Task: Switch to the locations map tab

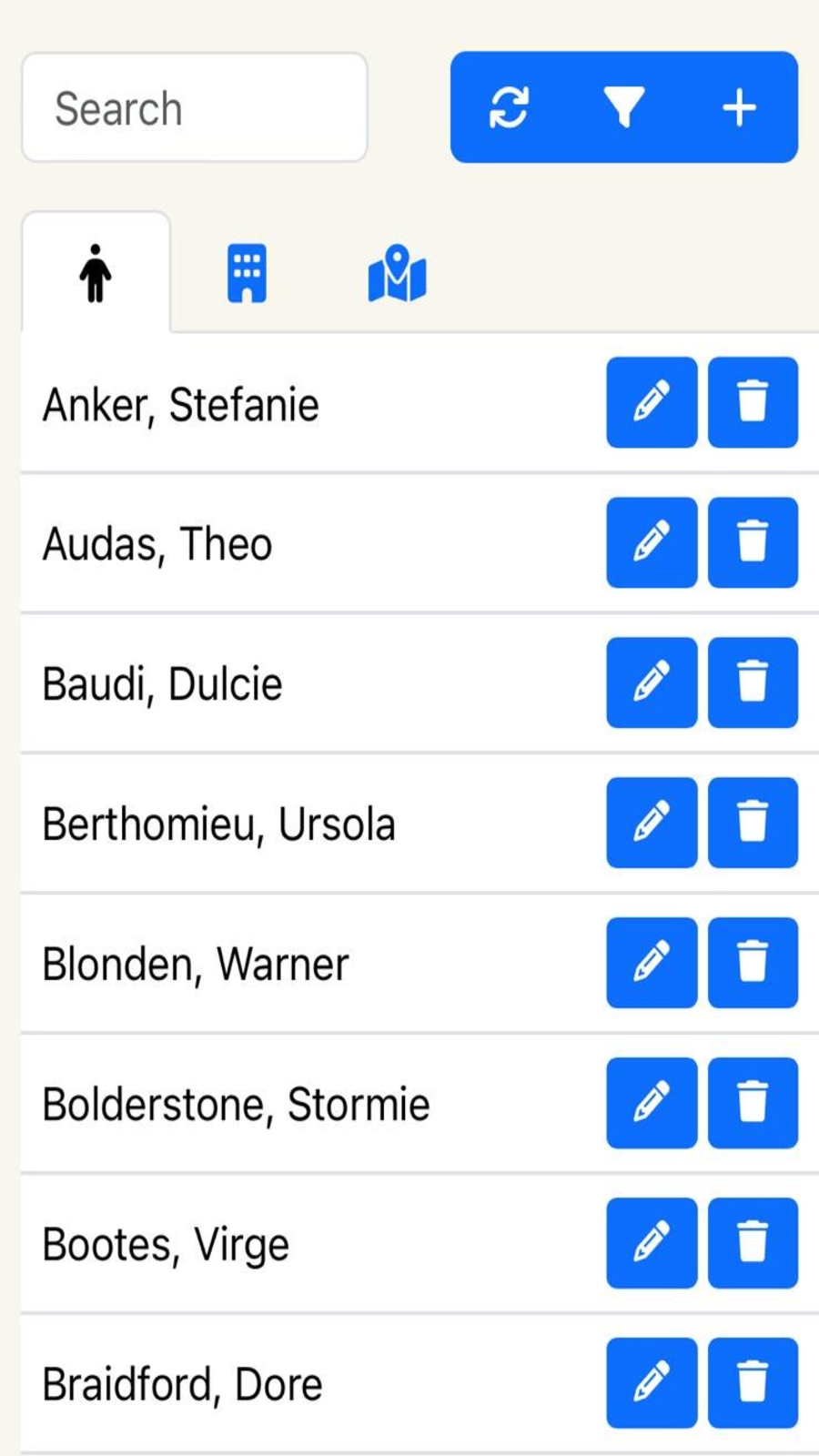Action: pyautogui.click(x=397, y=273)
